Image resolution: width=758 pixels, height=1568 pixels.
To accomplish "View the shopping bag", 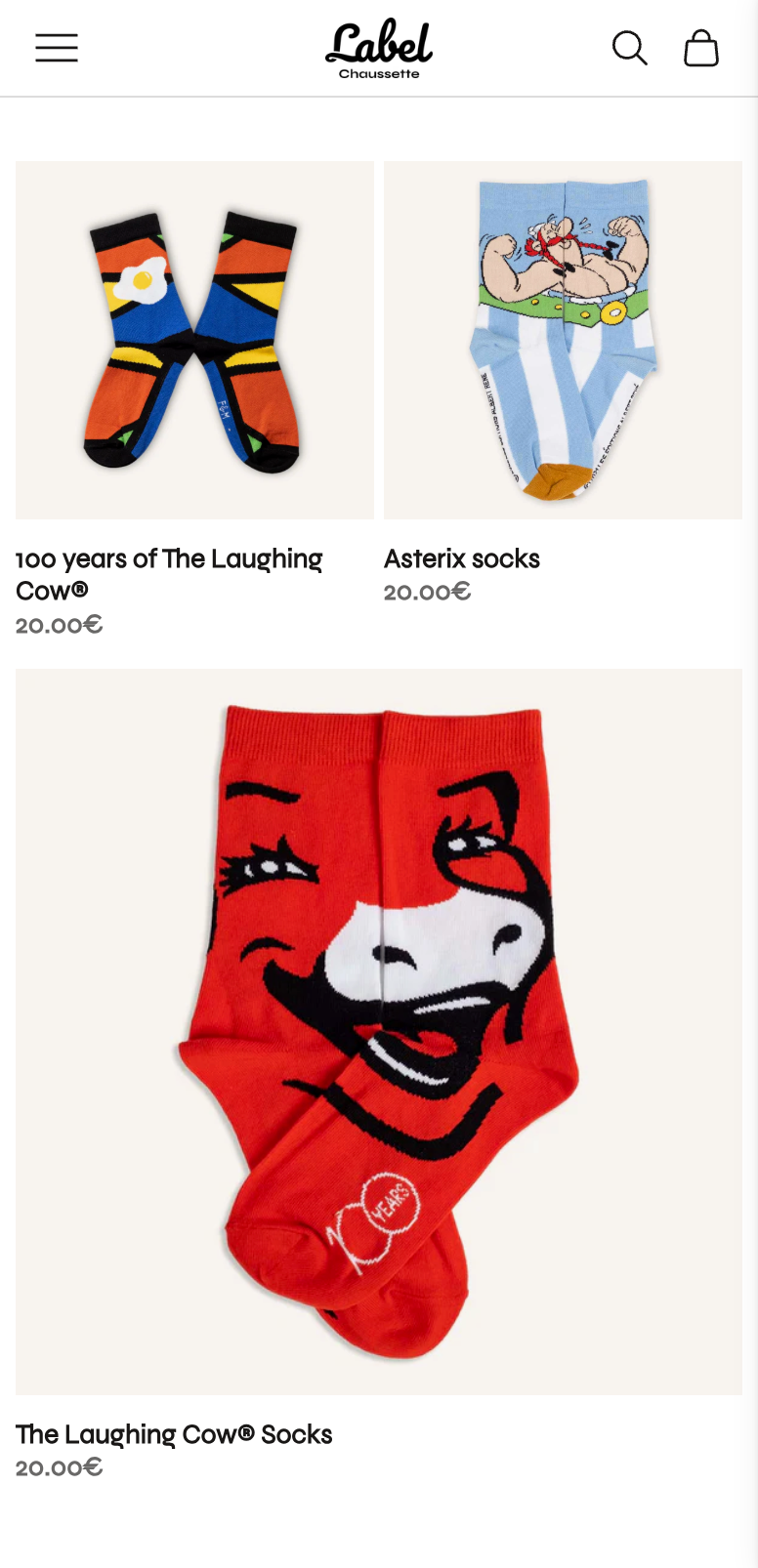I will click(x=700, y=48).
